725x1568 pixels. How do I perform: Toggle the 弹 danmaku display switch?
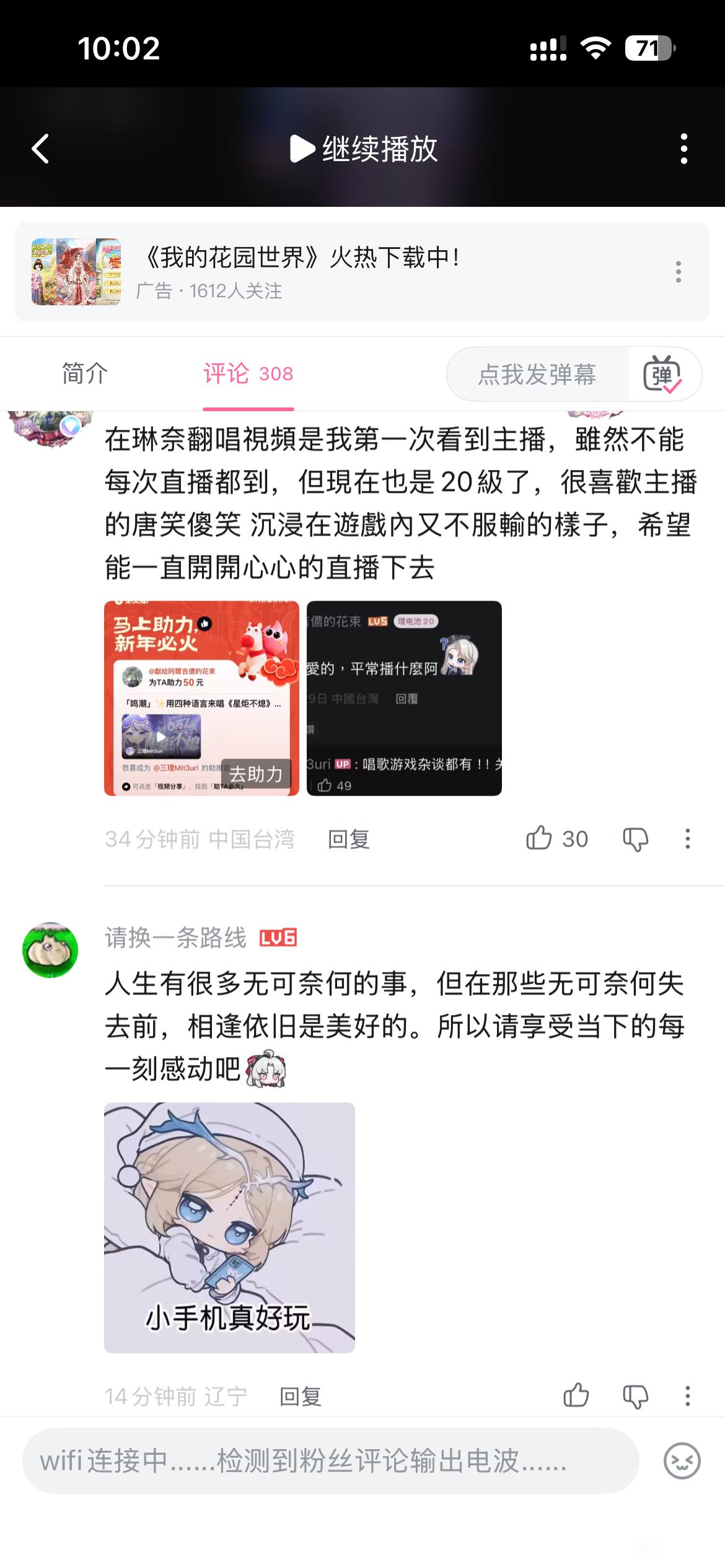(663, 374)
